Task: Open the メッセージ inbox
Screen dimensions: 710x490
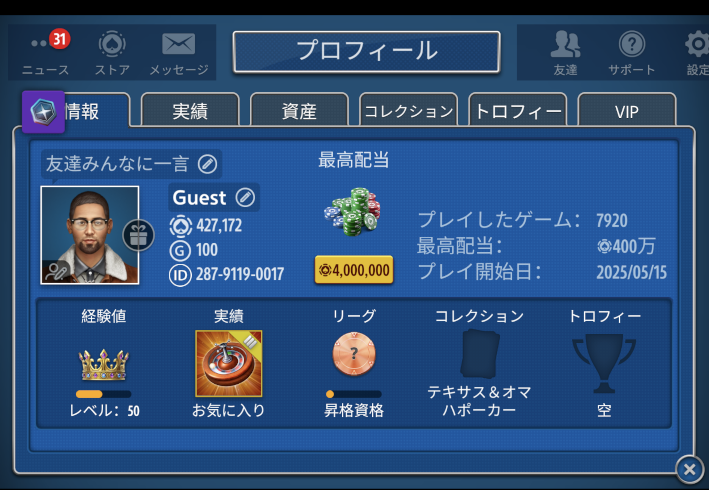Action: (x=178, y=52)
